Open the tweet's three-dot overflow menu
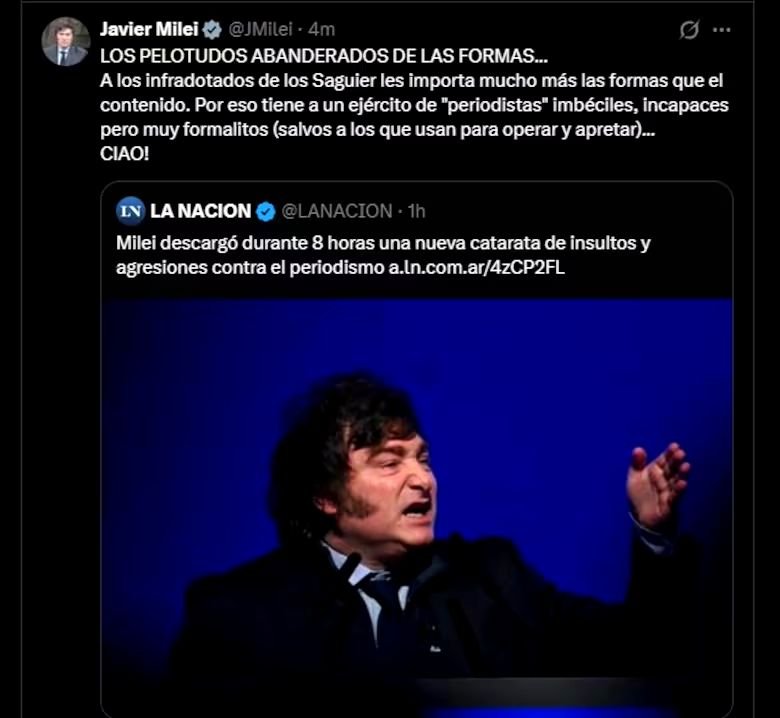This screenshot has width=780, height=718. 721,30
